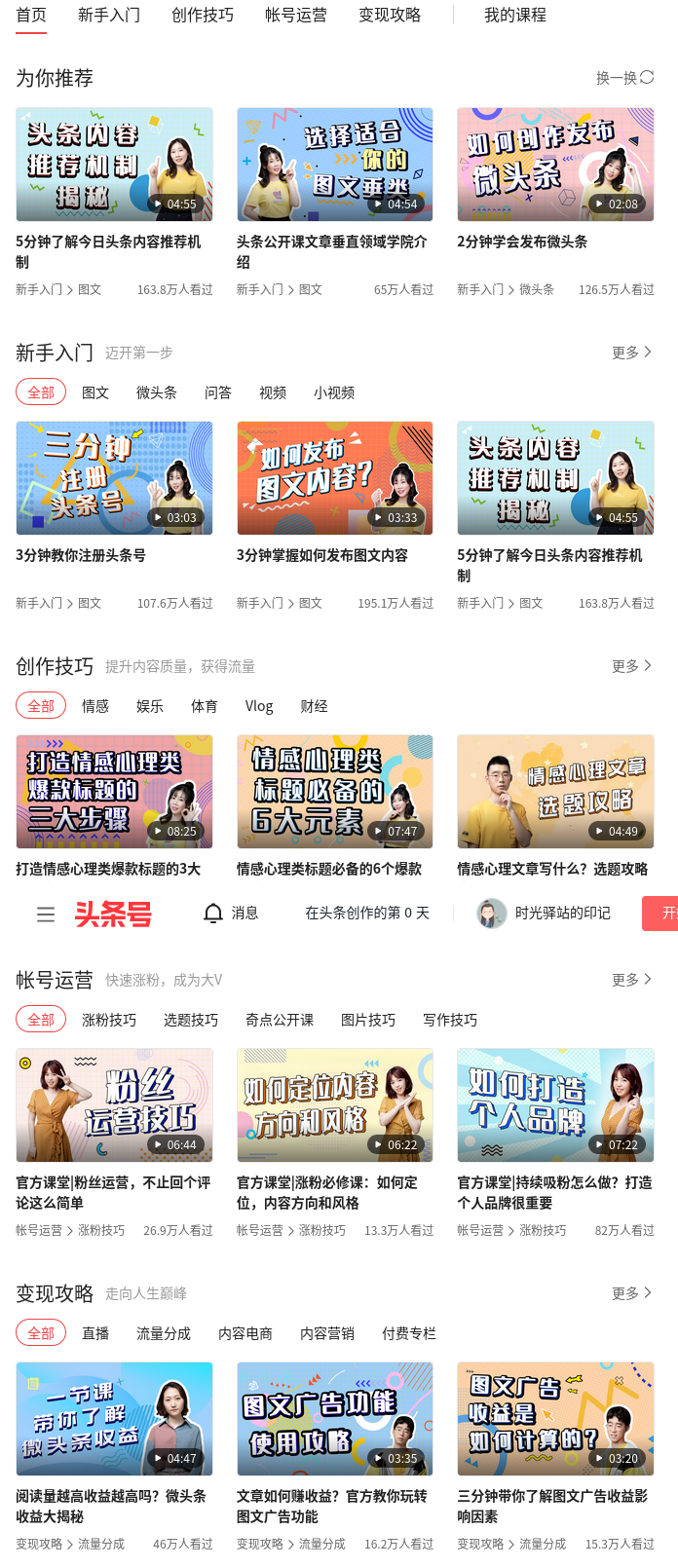Show 财经 courses in 创作技巧
The width and height of the screenshot is (678, 1568).
point(314,706)
